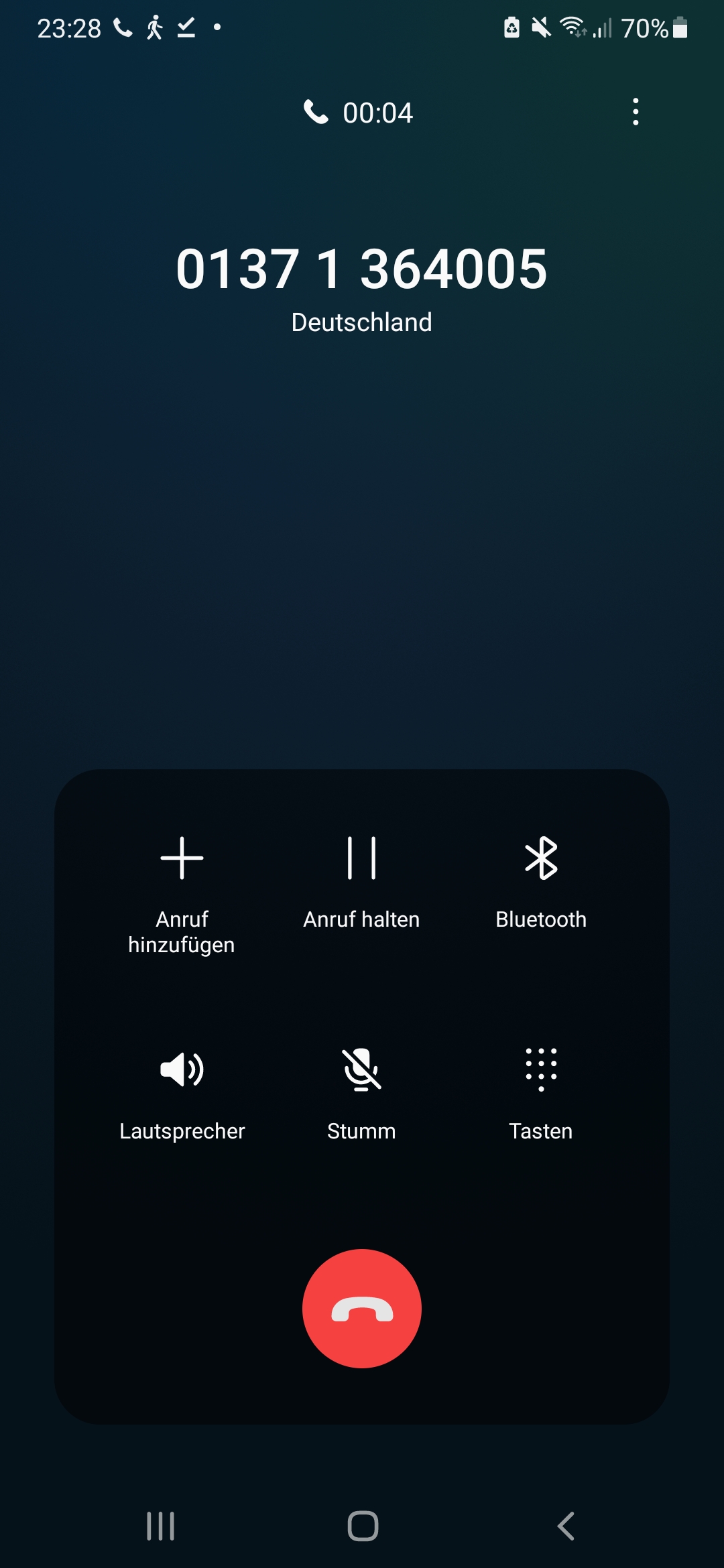End the call with the red button
The width and height of the screenshot is (724, 1568).
(362, 1308)
